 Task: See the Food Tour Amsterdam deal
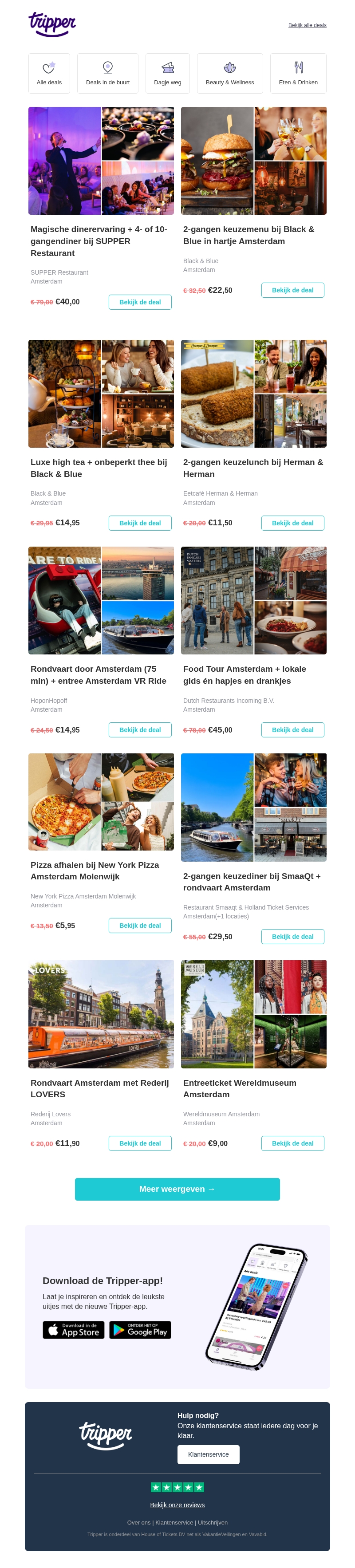pyautogui.click(x=292, y=730)
